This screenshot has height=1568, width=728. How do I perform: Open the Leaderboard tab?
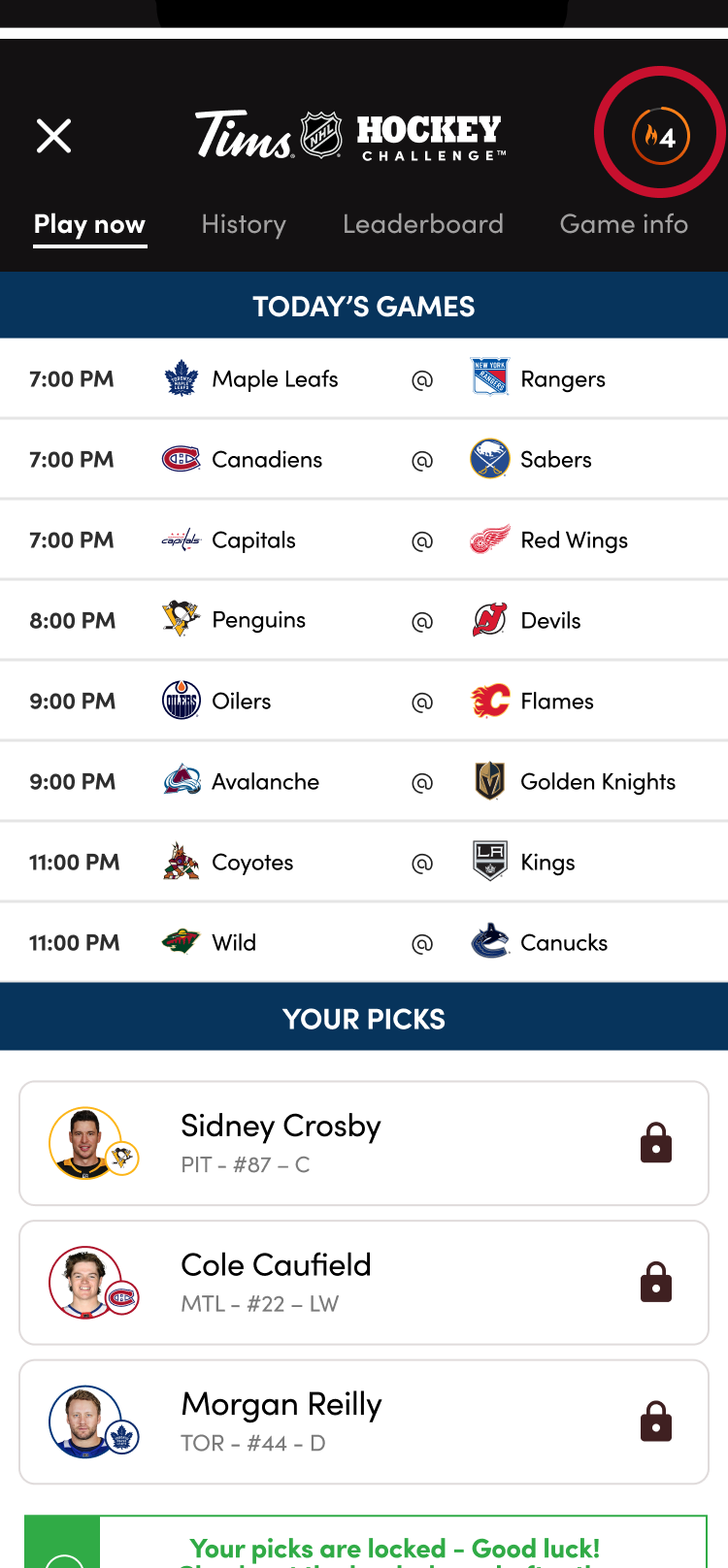[423, 224]
